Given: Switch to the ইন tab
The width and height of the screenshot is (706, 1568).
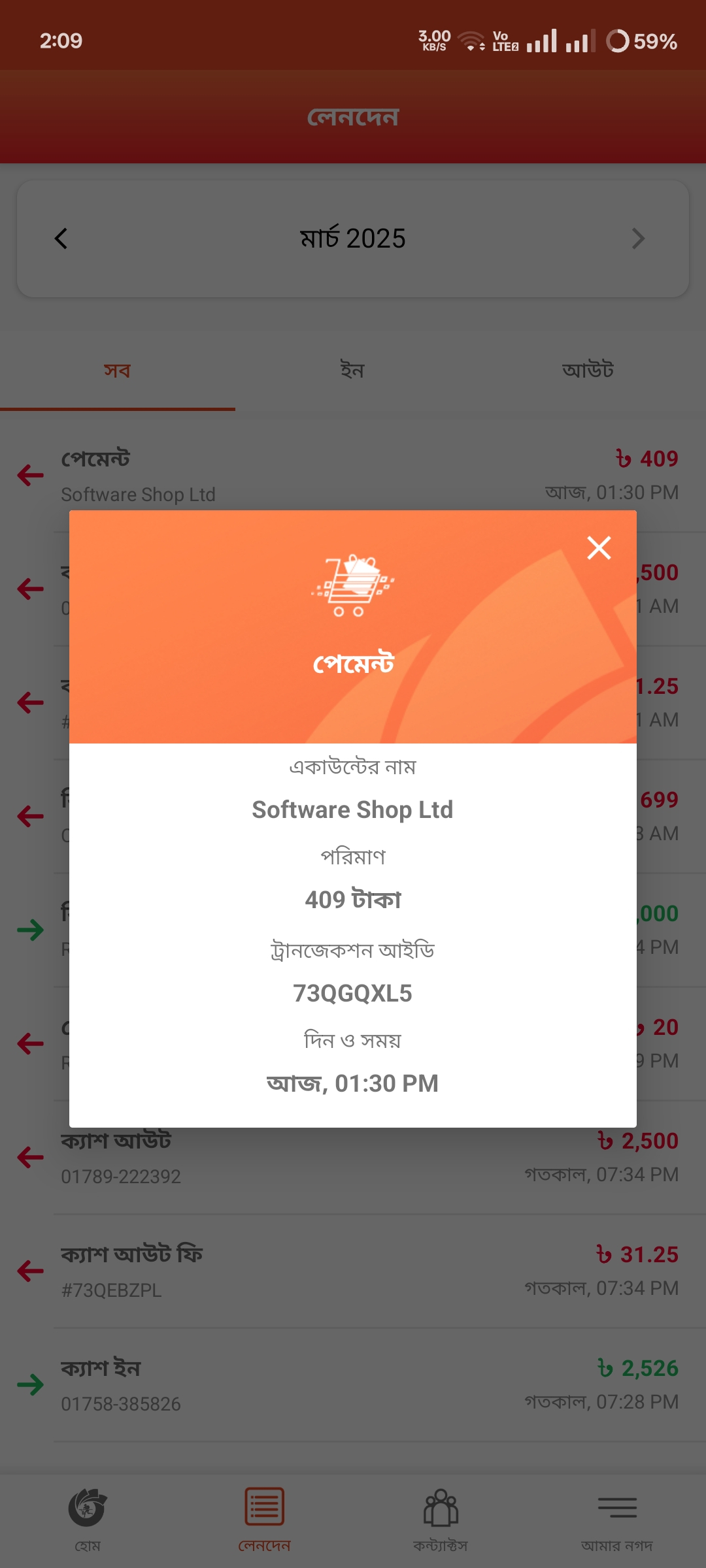Looking at the screenshot, I should [352, 370].
